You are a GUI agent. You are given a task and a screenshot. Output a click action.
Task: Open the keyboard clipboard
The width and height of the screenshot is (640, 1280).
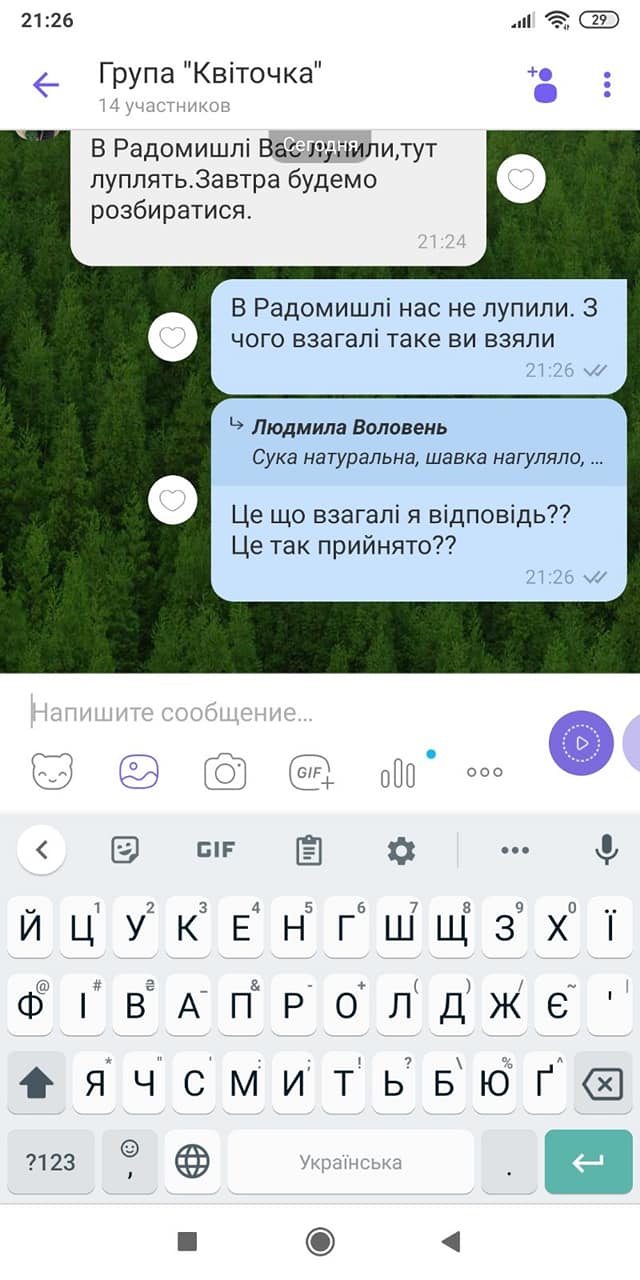[x=309, y=850]
